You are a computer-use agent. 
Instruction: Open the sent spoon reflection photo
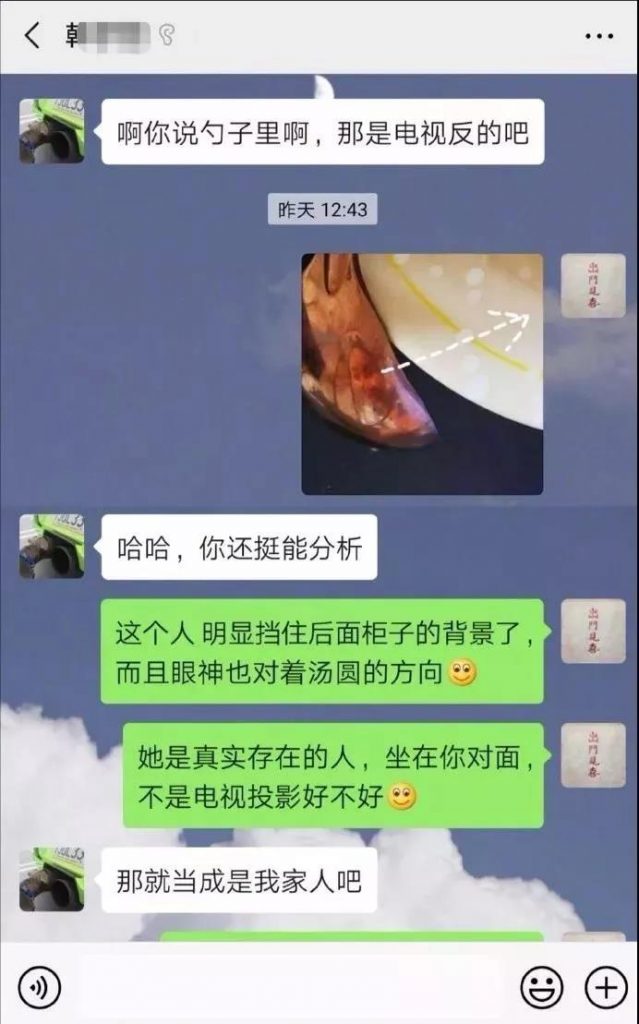(422, 374)
